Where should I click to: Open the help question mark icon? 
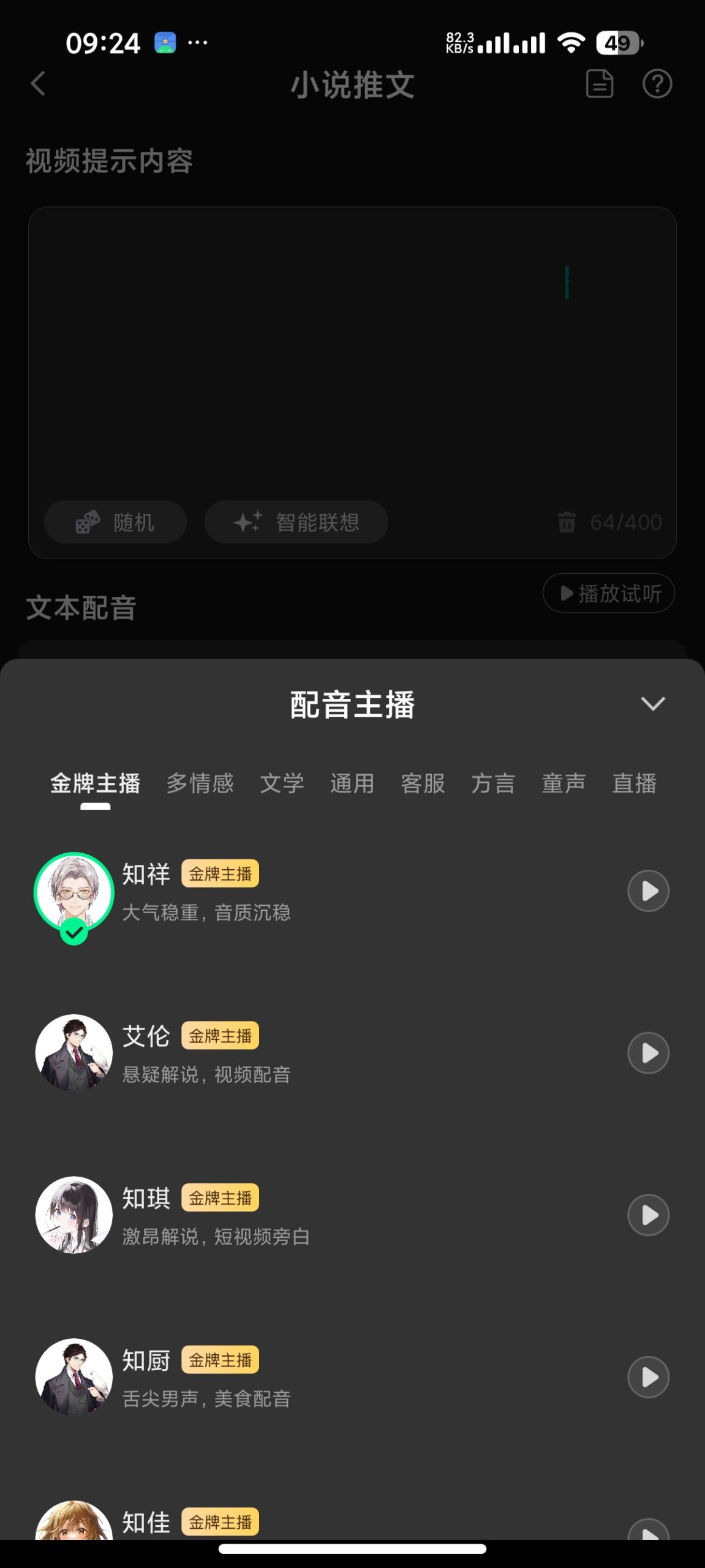click(x=658, y=84)
